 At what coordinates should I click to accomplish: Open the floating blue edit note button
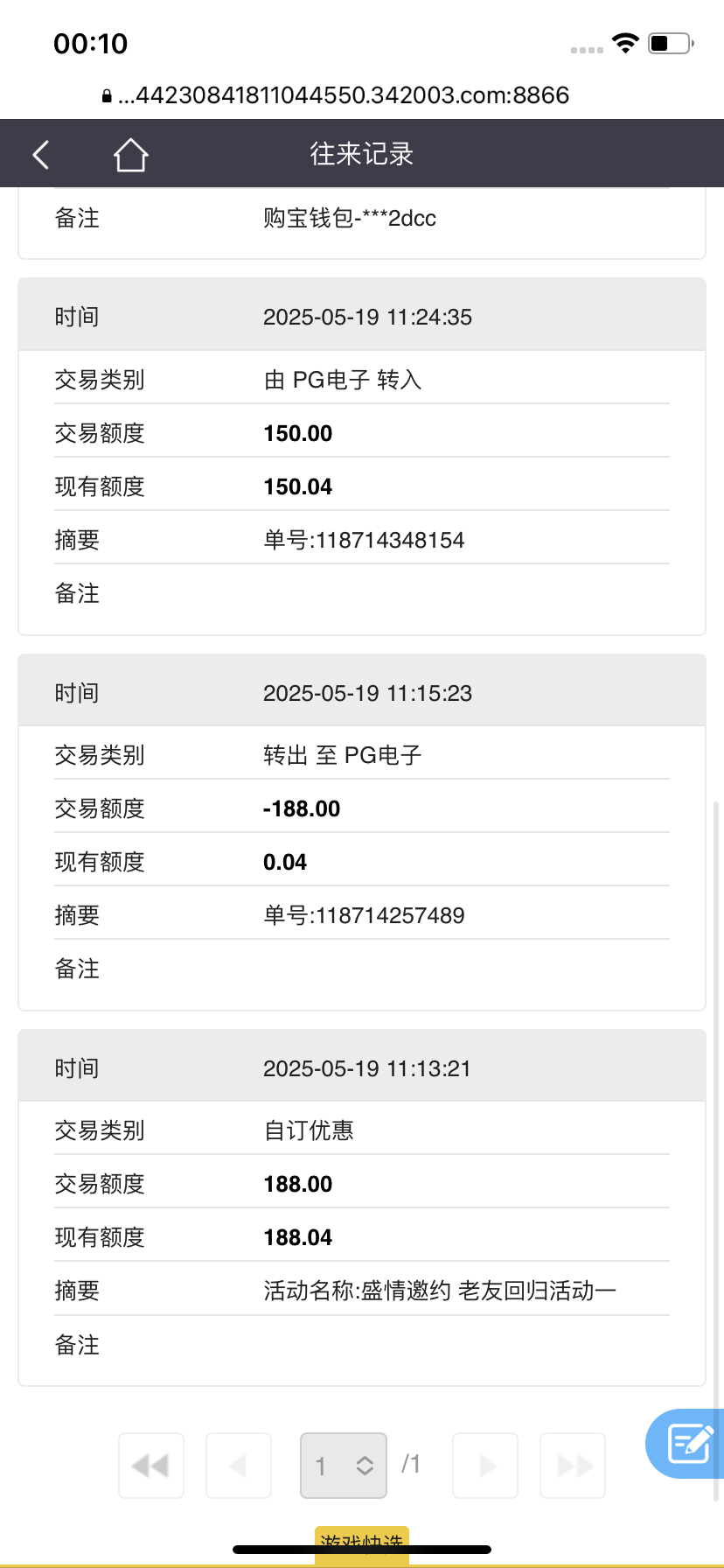pos(687,1444)
